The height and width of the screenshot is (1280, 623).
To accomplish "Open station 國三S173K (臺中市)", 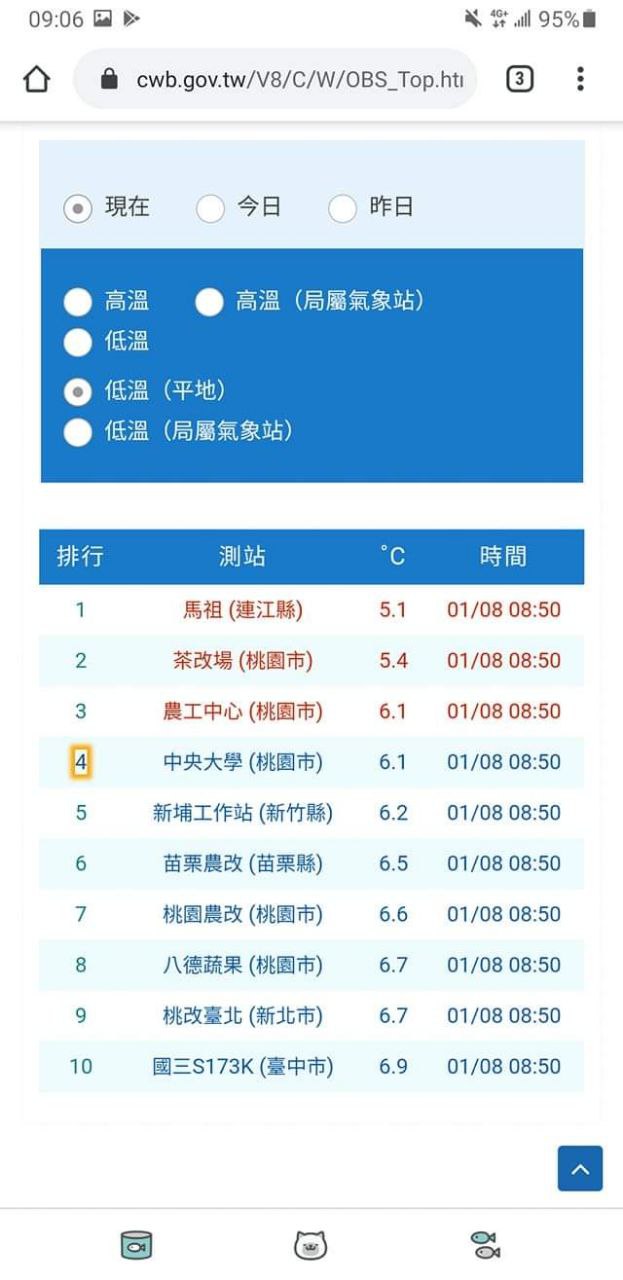I will coord(243,1067).
